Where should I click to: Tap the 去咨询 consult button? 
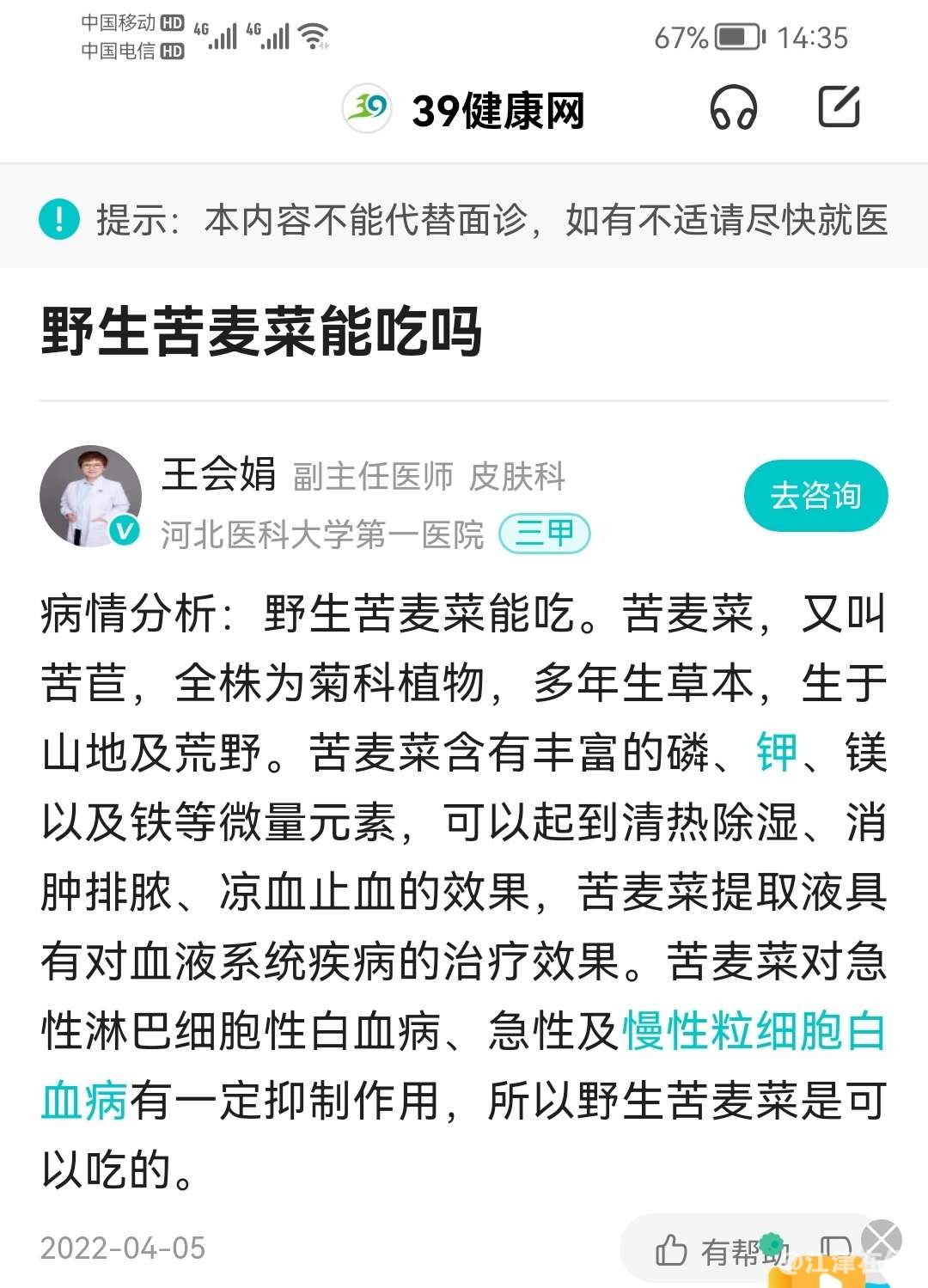coord(815,496)
